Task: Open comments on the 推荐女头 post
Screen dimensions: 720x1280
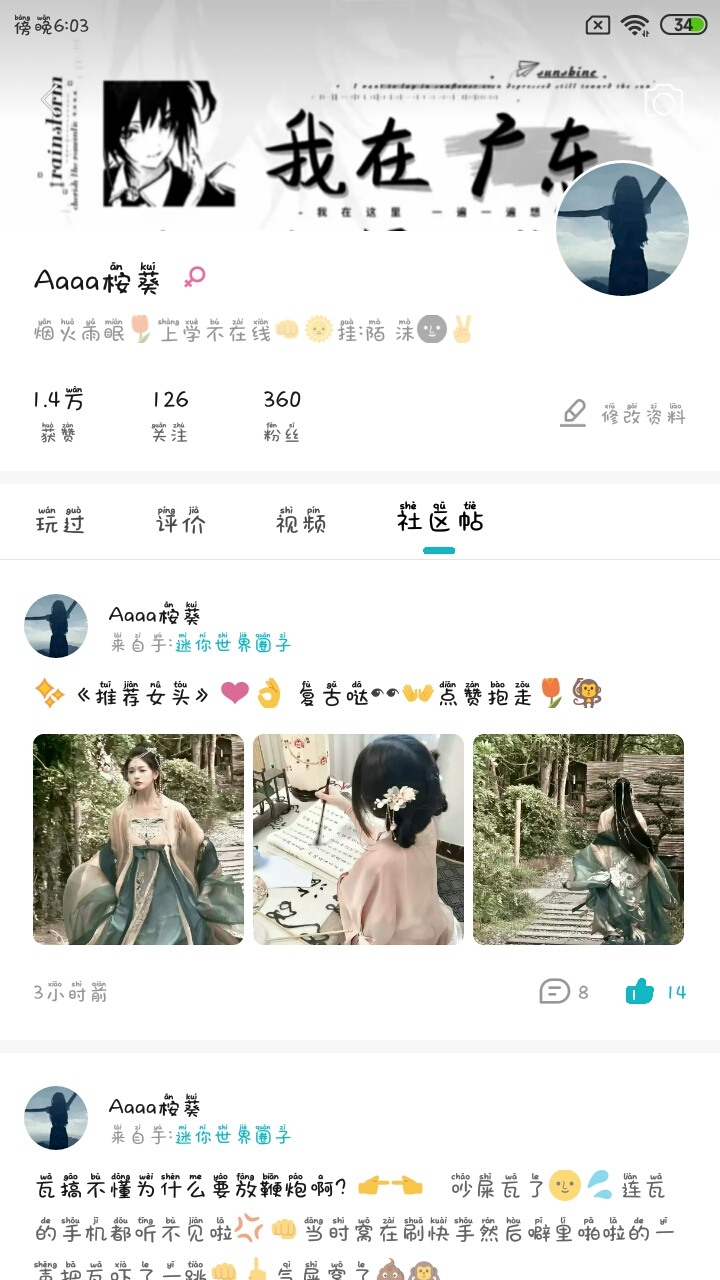Action: (564, 991)
